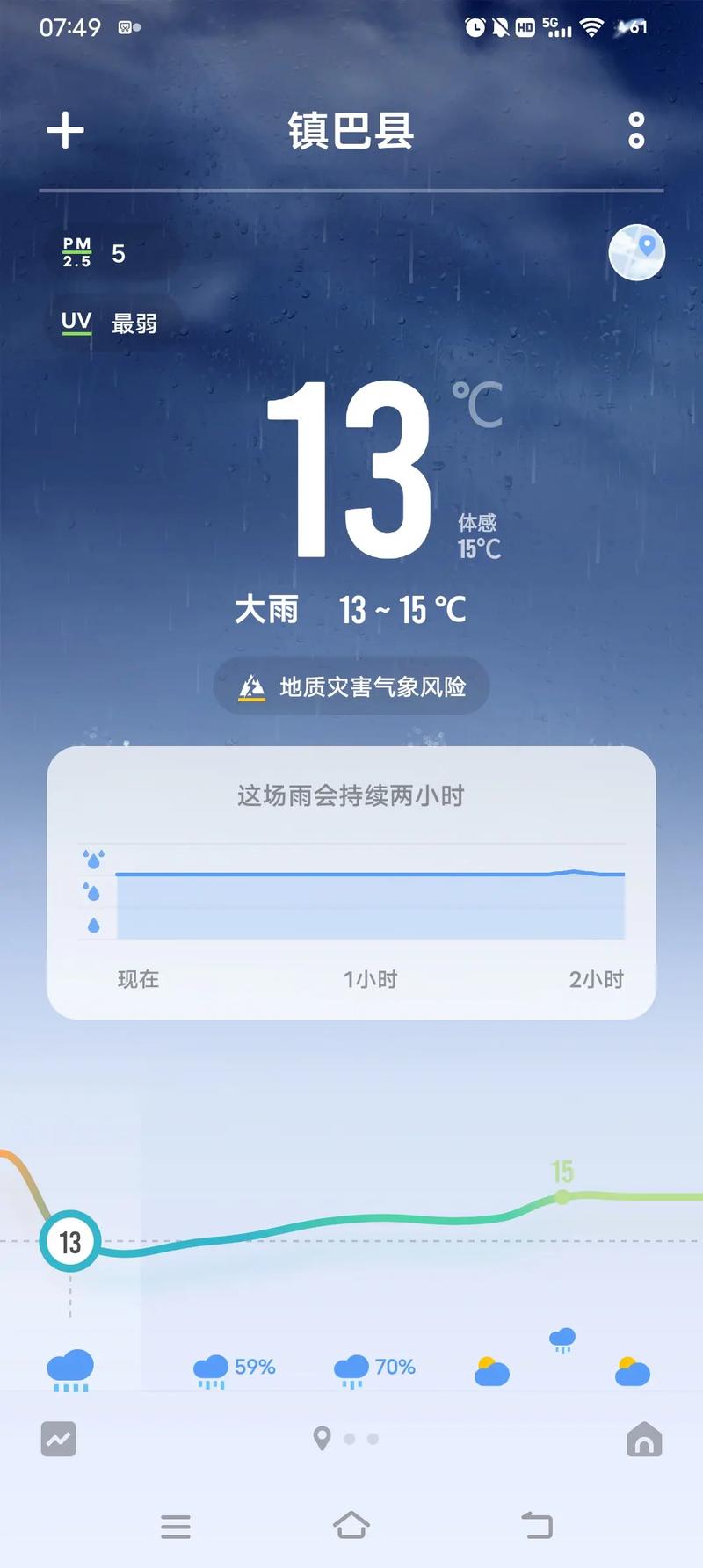
Task: Open the trends chart icon at bottom left
Action: tap(58, 1439)
